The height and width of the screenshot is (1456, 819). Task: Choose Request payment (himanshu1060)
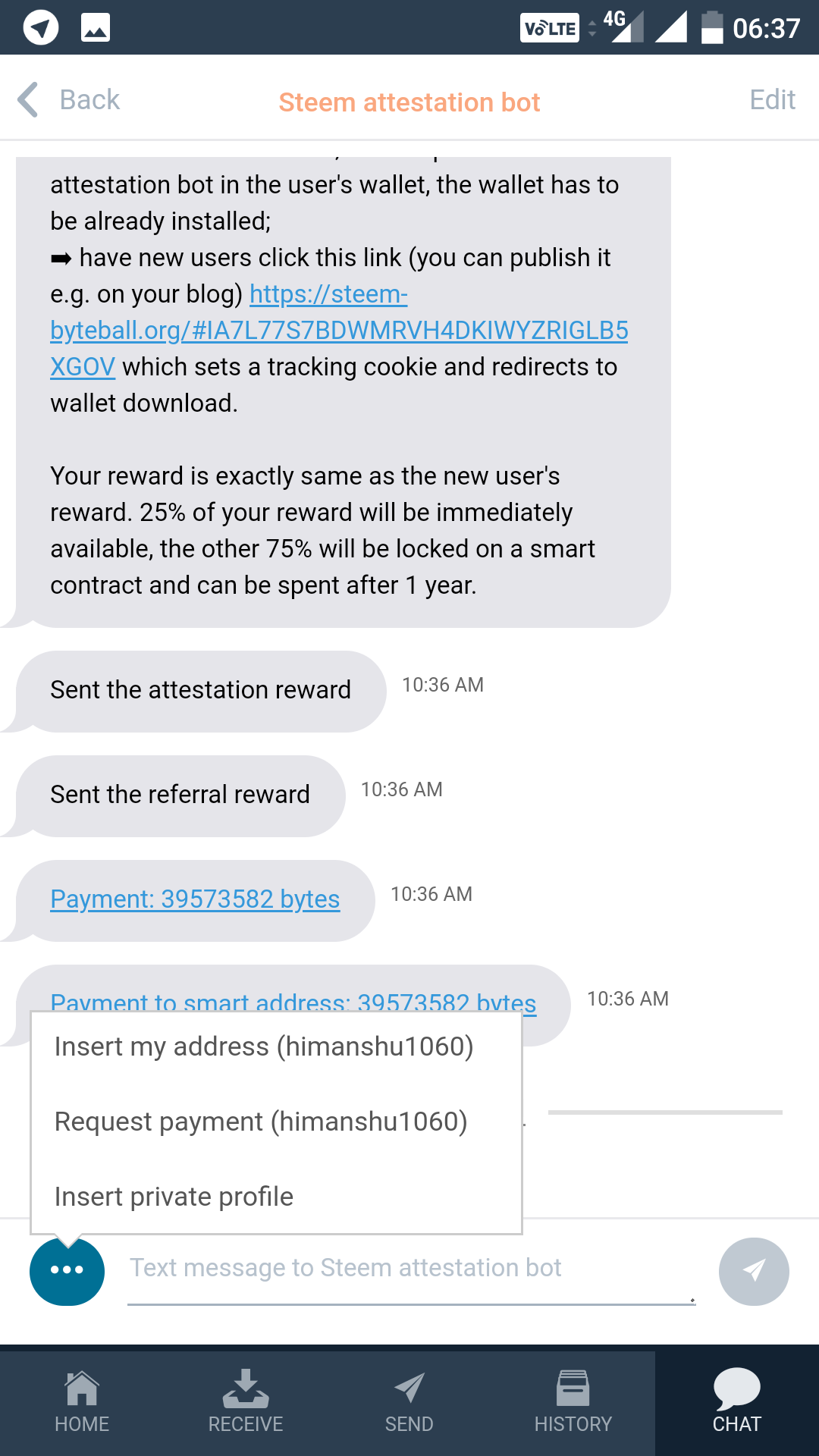pos(261,1122)
